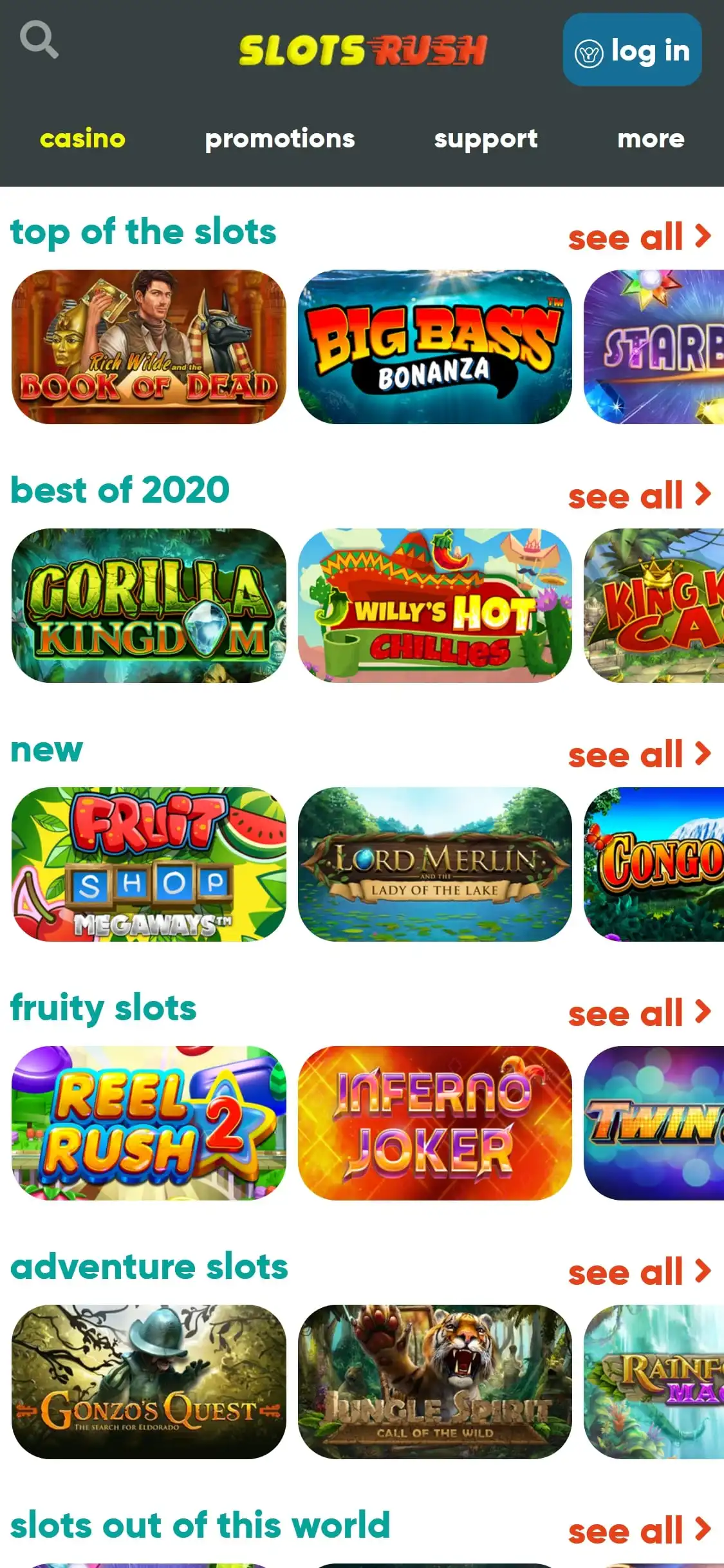
Task: Open Reel Rush 2 slot
Action: click(x=149, y=1123)
